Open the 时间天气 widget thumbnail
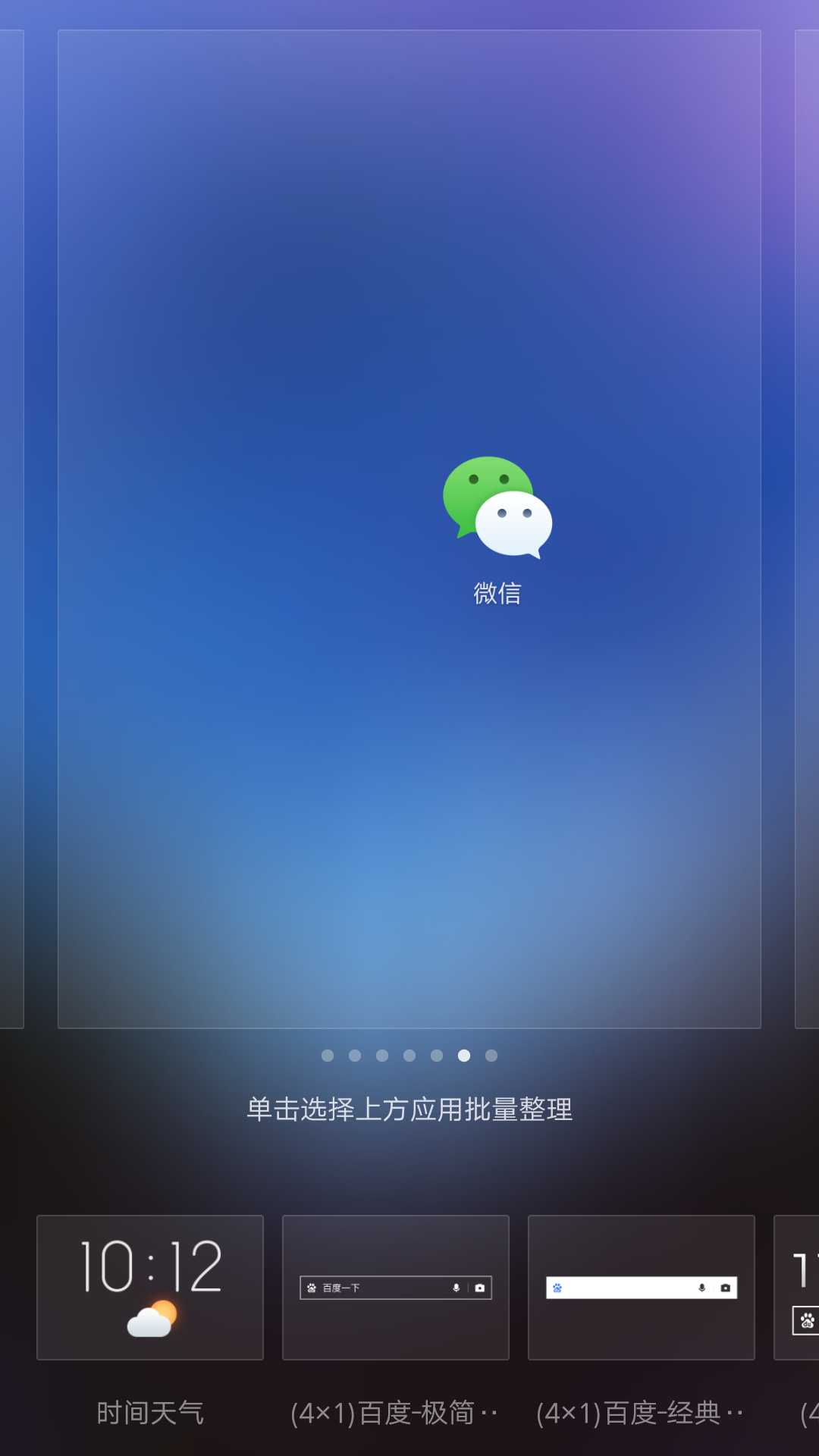This screenshot has width=819, height=1456. coord(149,1287)
